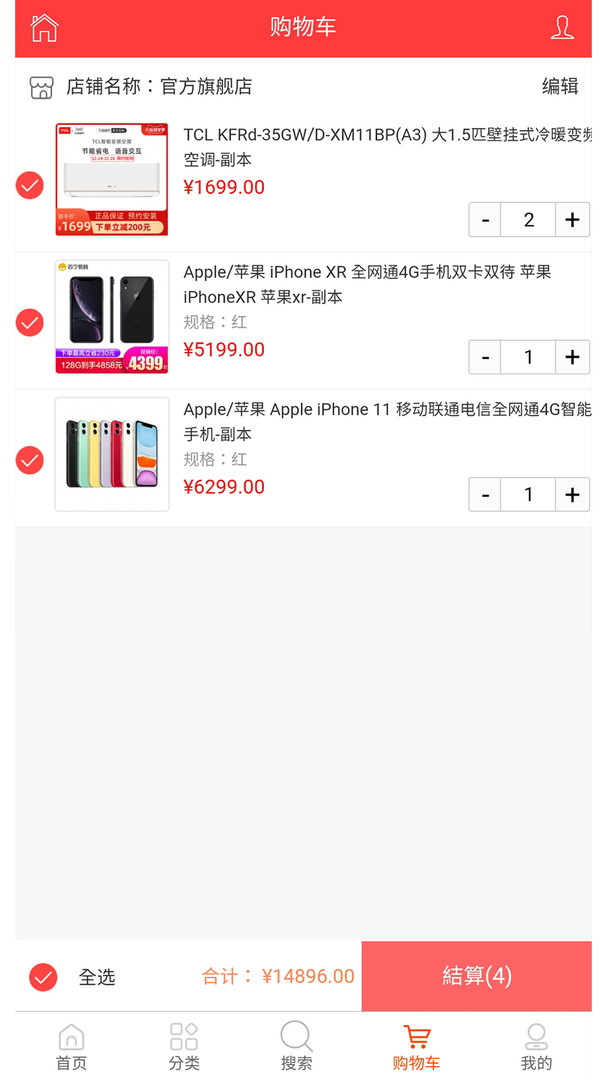Uncheck the TCL air conditioner item
Image resolution: width=607 pixels, height=1080 pixels.
click(30, 185)
